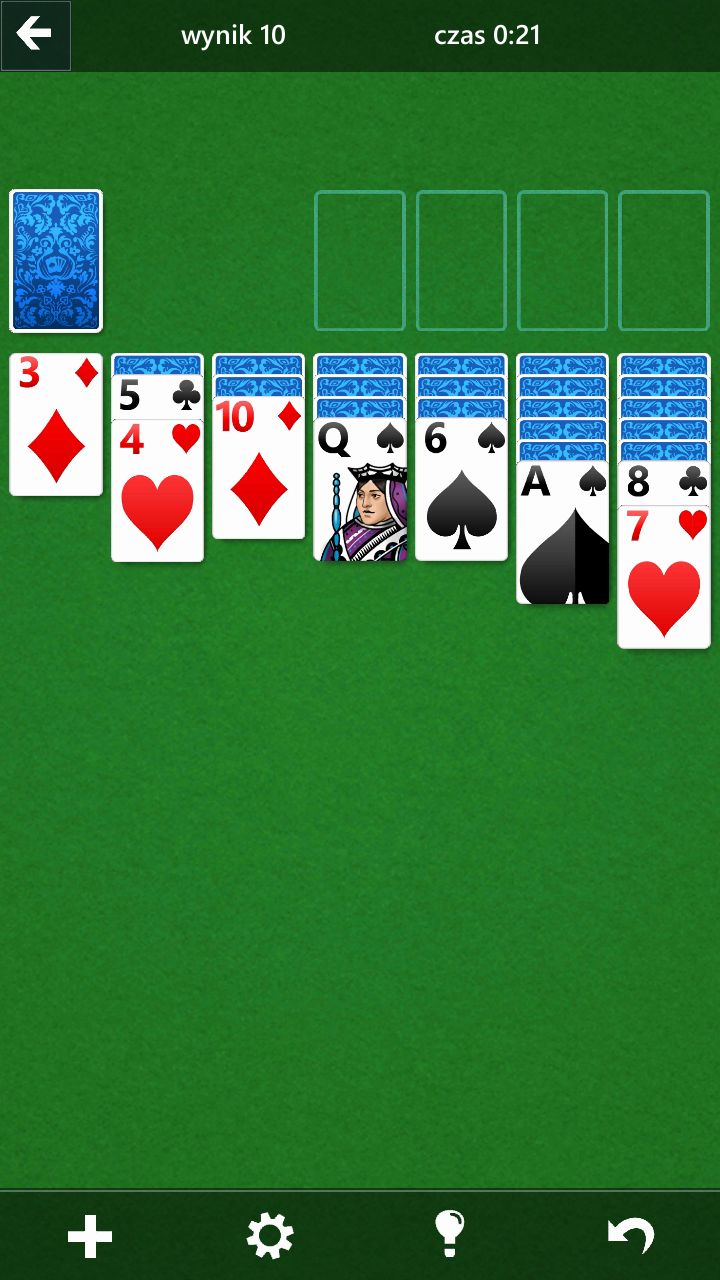Select the 10 of diamonds card
Viewport: 720px width, 1280px height.
(258, 468)
